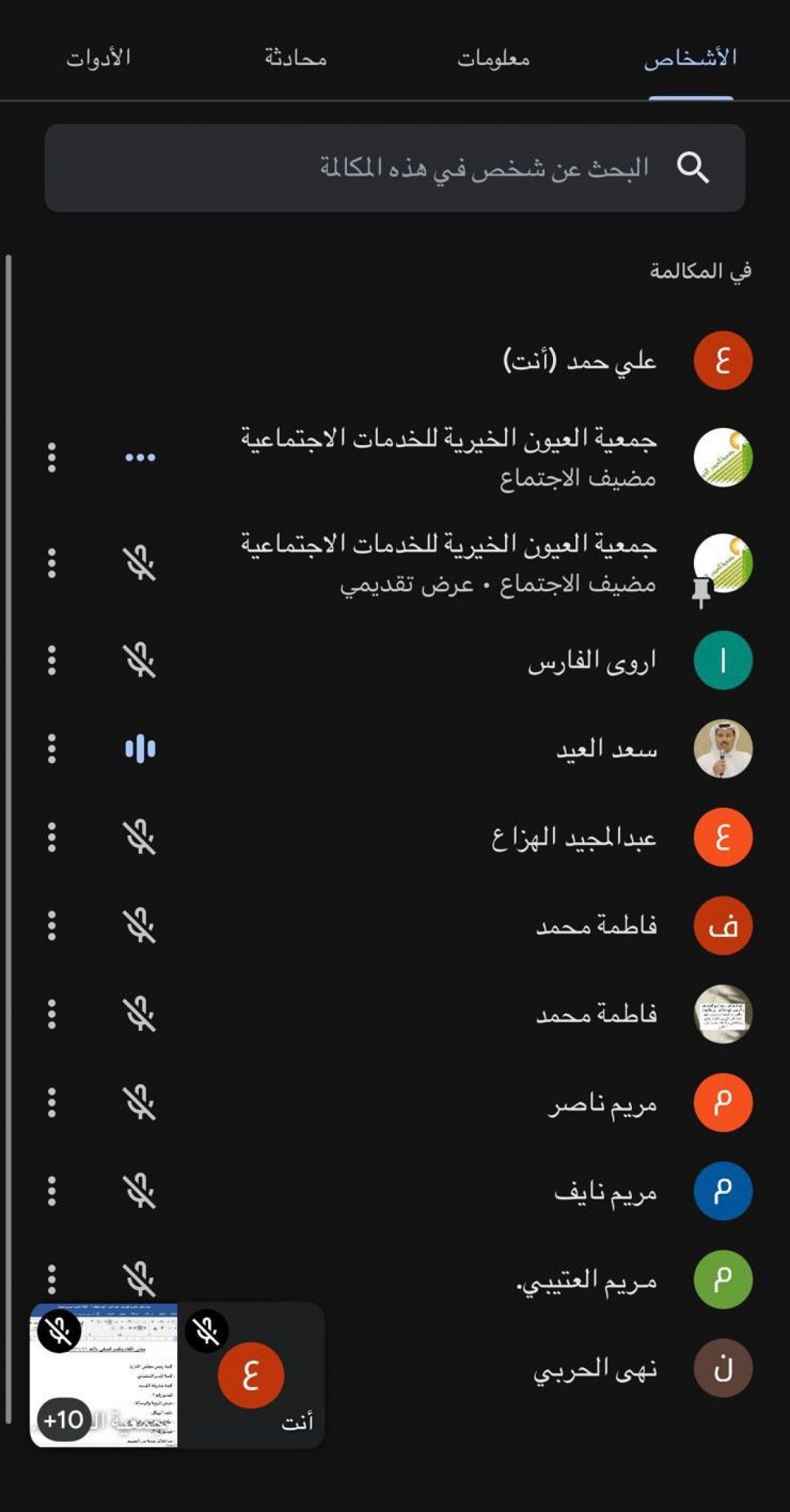Tap the muted mic icon for مريم ناصر

[140, 1103]
